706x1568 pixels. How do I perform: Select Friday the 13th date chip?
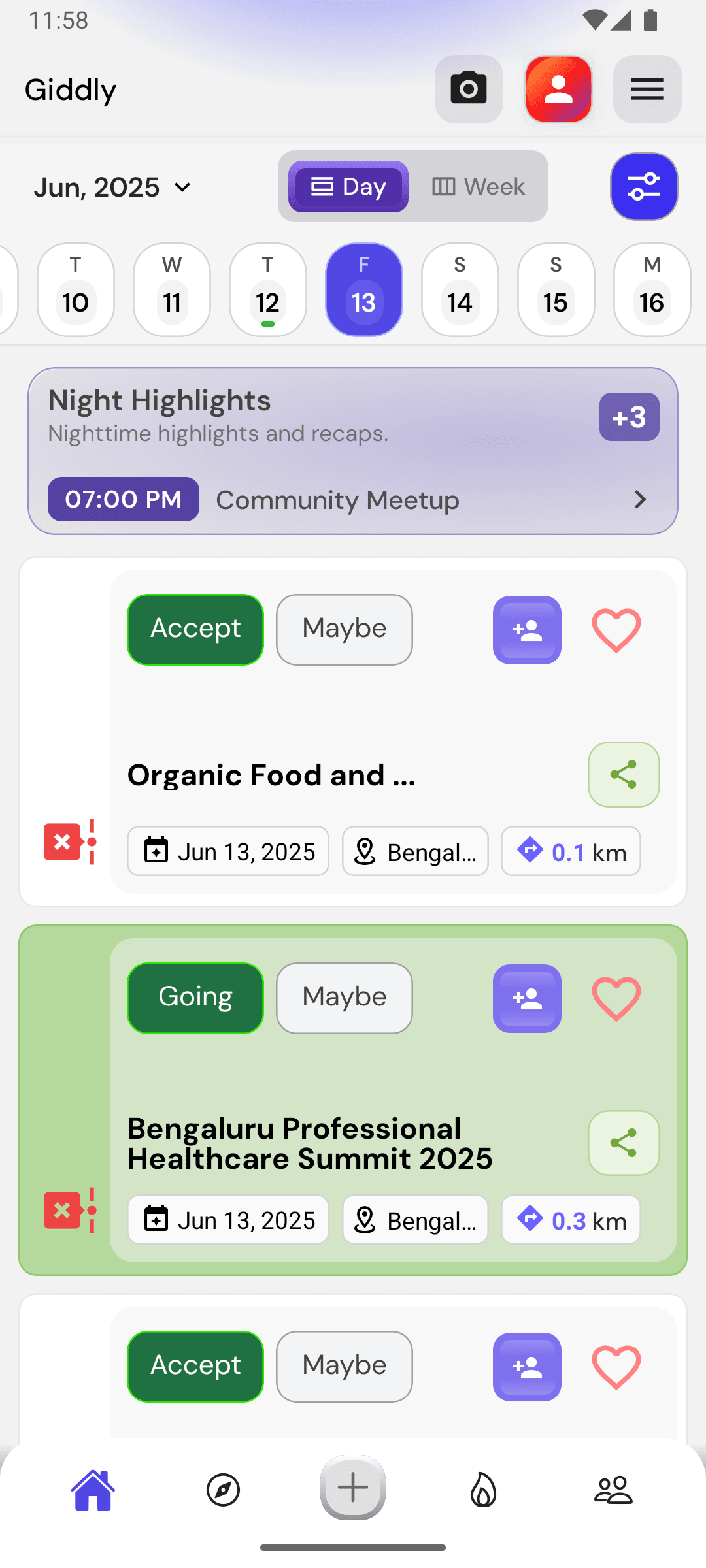[x=363, y=289]
